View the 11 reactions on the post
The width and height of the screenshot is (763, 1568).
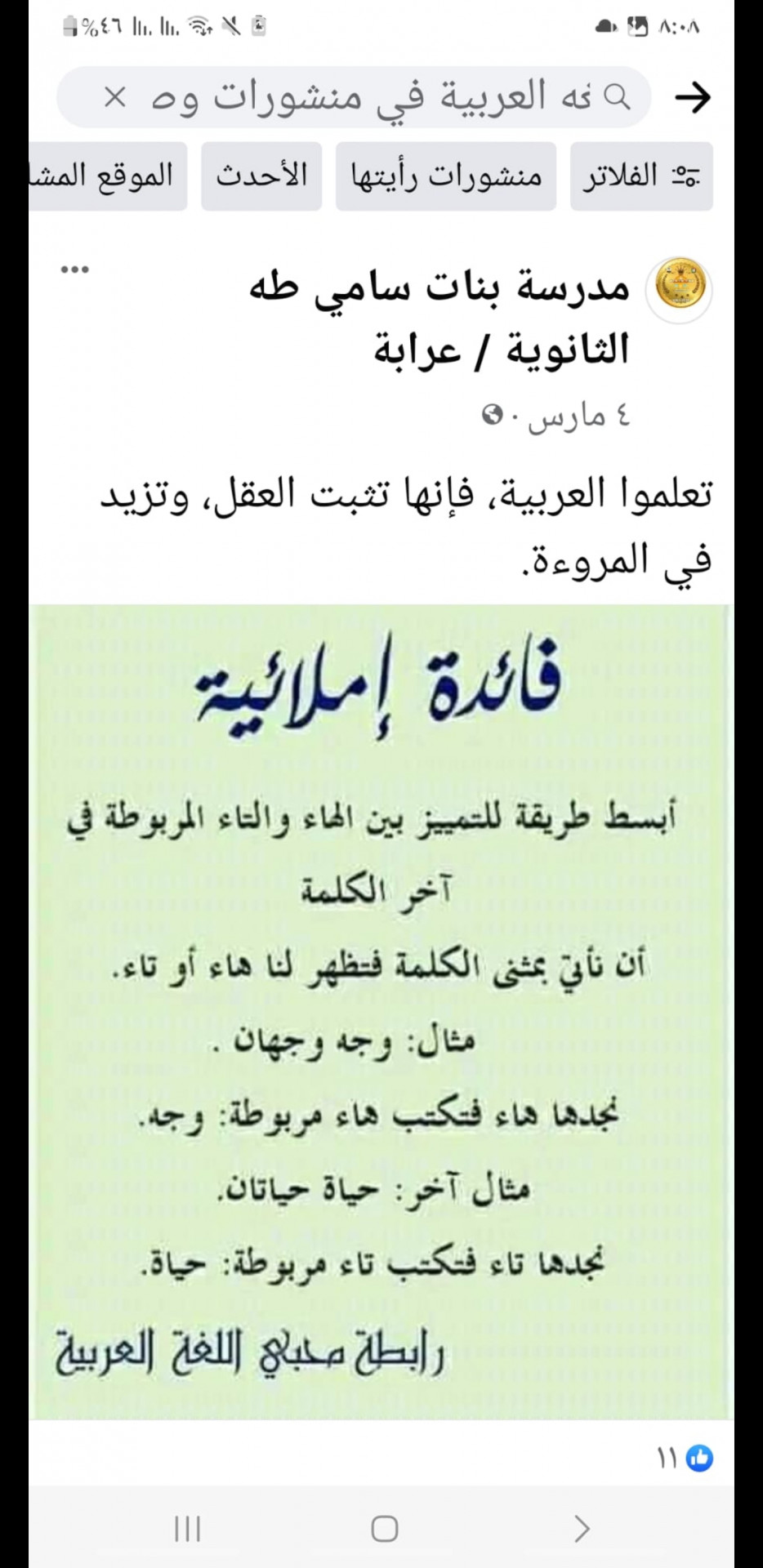pos(685,1458)
